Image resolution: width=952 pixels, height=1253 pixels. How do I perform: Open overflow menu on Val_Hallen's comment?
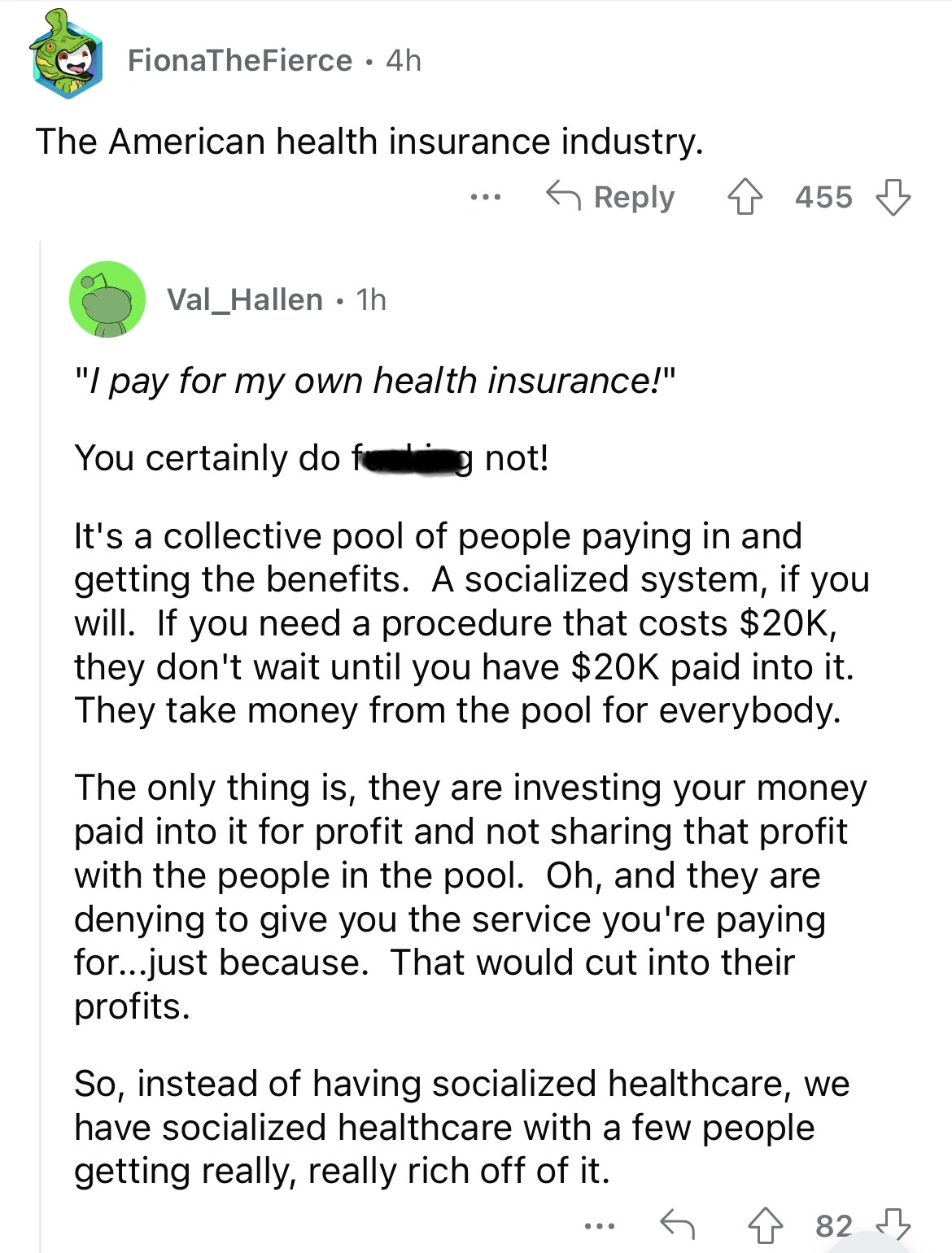coord(599,1225)
